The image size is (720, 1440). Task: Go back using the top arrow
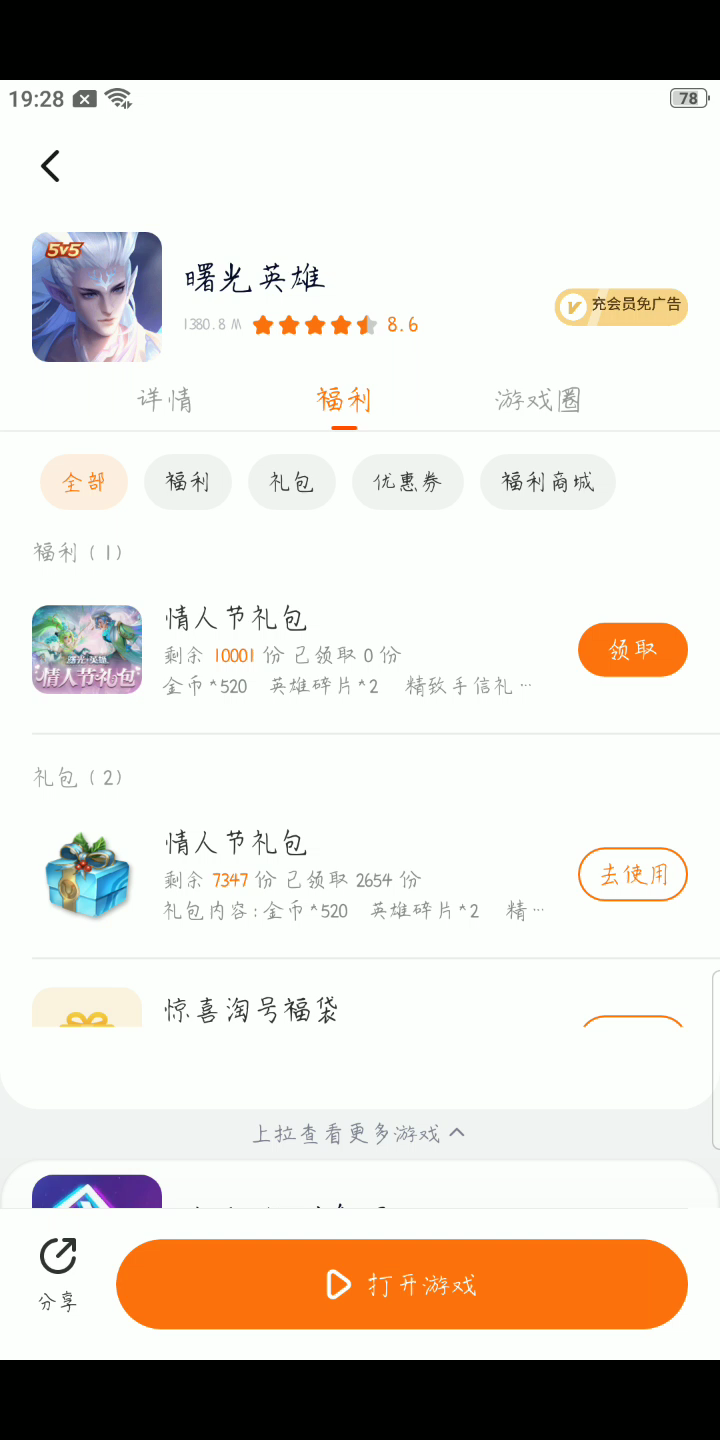pos(50,166)
